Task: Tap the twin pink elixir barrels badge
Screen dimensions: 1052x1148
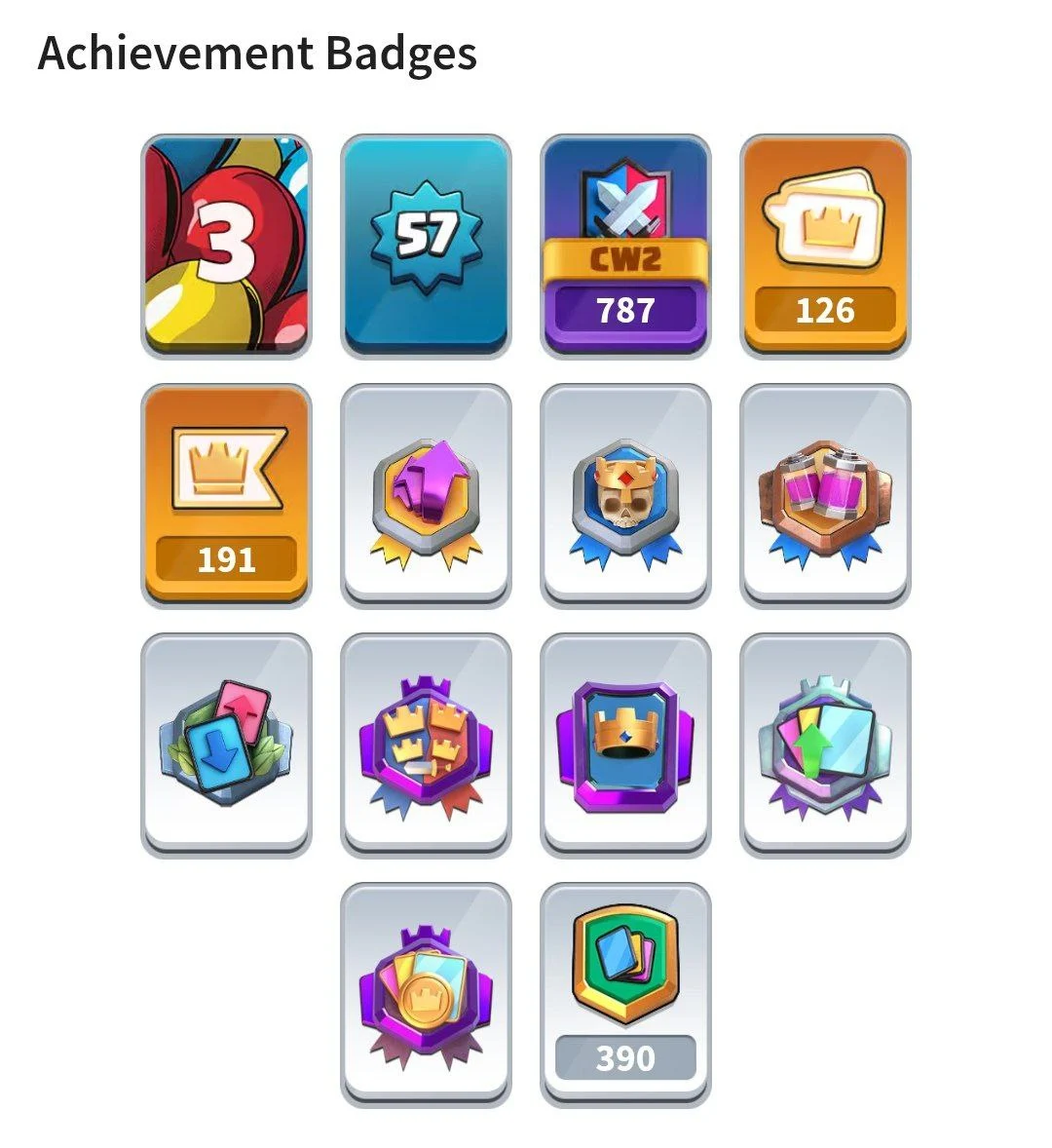Action: click(x=825, y=494)
